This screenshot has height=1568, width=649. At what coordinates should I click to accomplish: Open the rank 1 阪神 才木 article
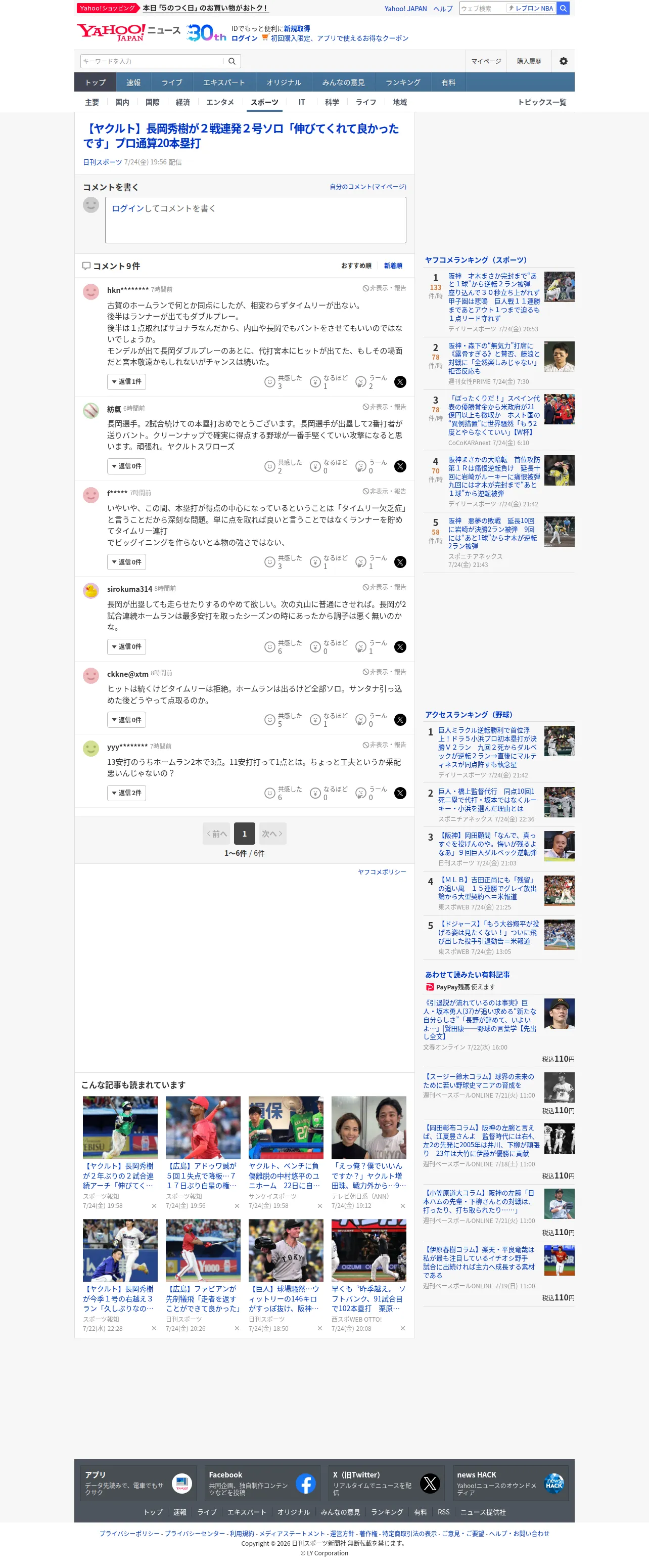[x=493, y=297]
